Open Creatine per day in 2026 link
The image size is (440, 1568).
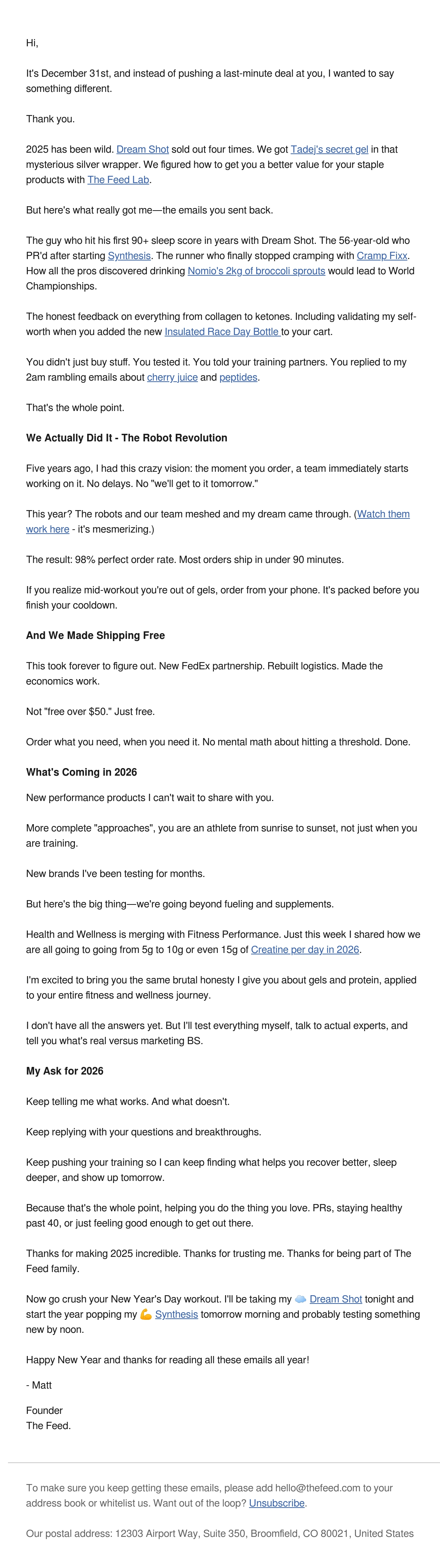click(x=305, y=950)
